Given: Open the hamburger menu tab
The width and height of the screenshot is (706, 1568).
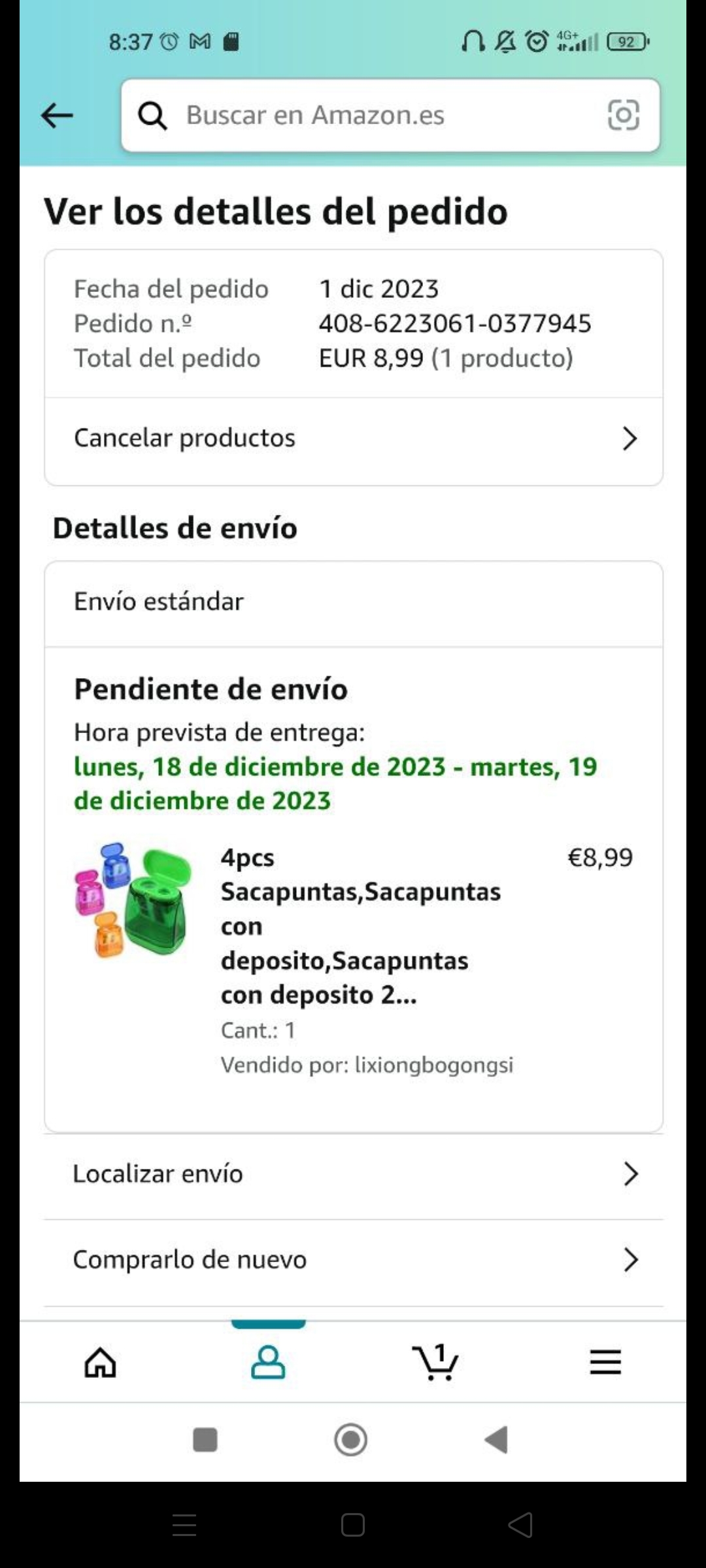Looking at the screenshot, I should [x=605, y=1363].
